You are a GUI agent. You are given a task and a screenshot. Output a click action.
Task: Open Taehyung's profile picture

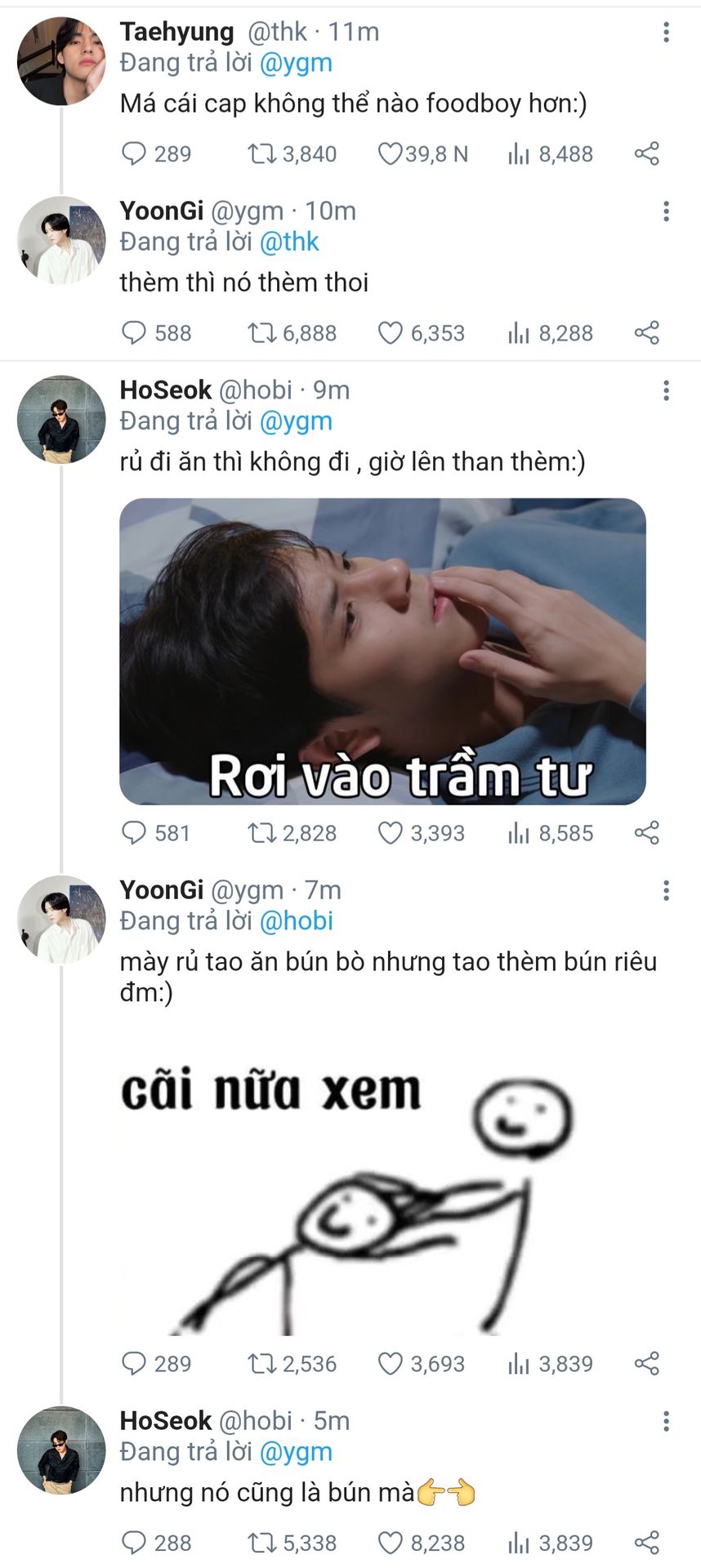click(x=61, y=61)
